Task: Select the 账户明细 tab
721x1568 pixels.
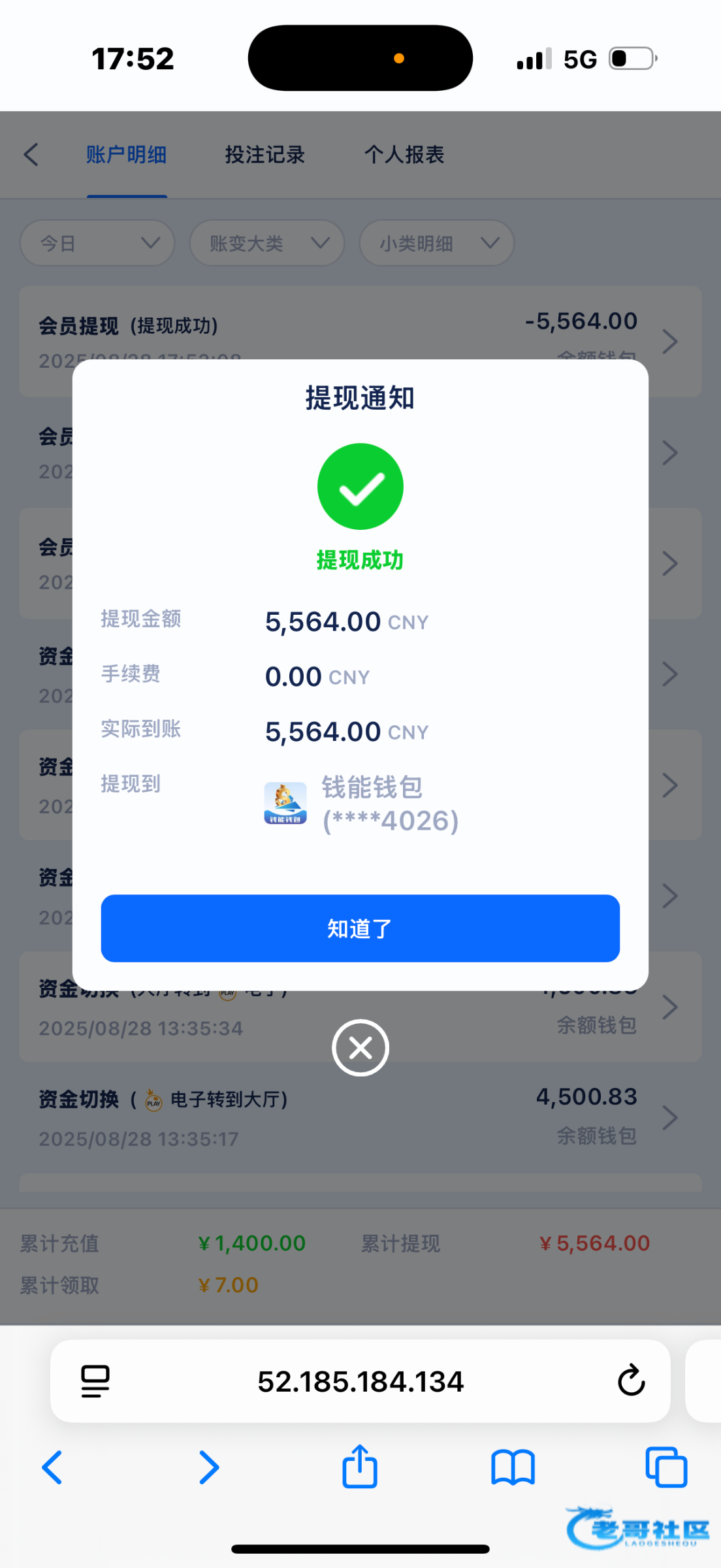Action: pyautogui.click(x=127, y=155)
